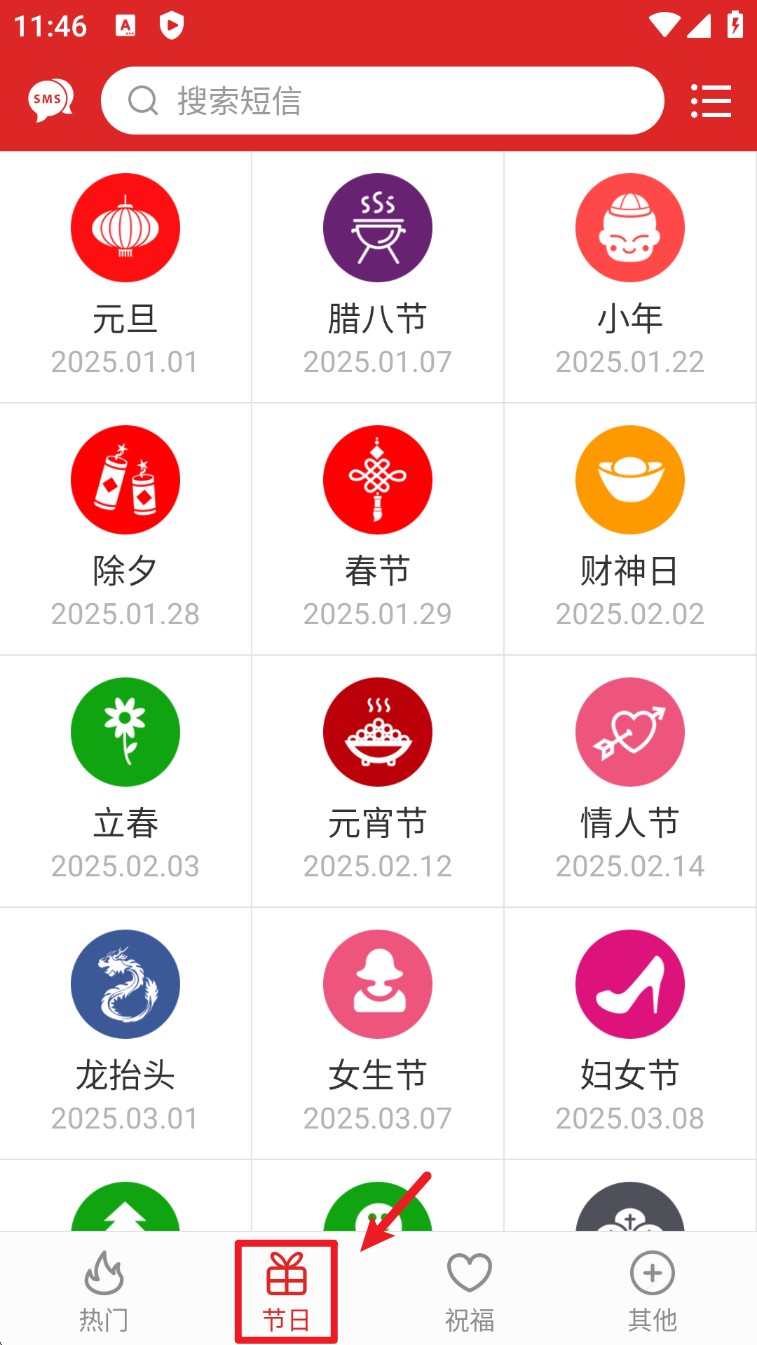Go to the 祝福 tab
Viewport: 757px width, 1345px height.
(x=469, y=1292)
